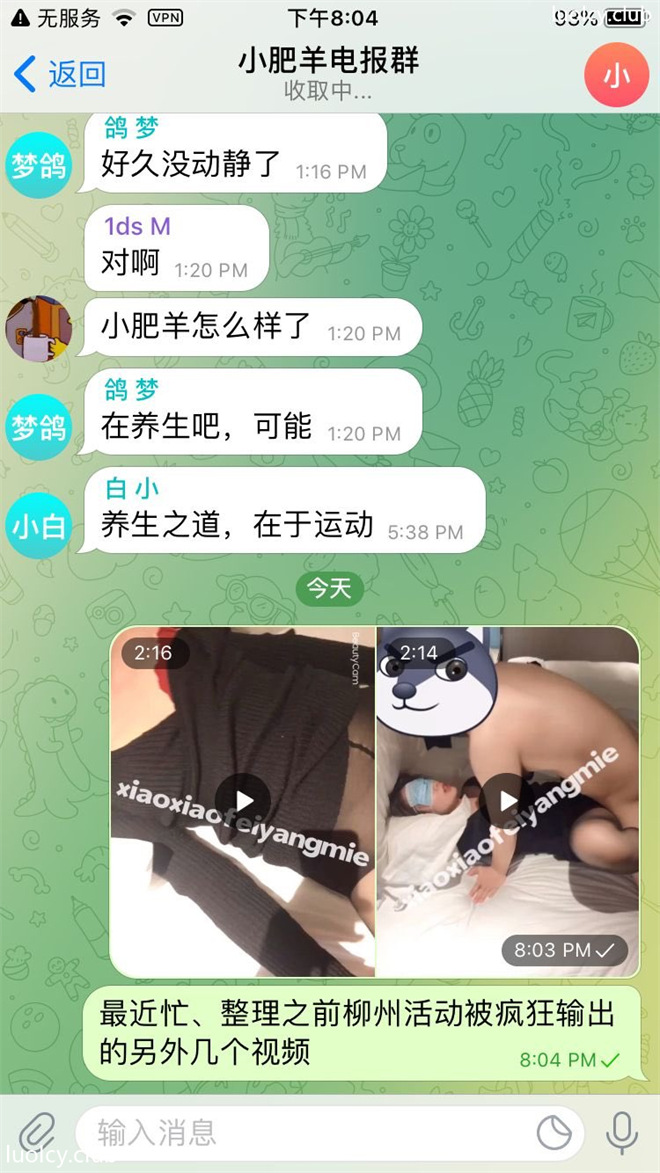The height and width of the screenshot is (1173, 660).
Task: Open 梦鸽's avatar beside 好久没动静了
Action: pos(38,165)
